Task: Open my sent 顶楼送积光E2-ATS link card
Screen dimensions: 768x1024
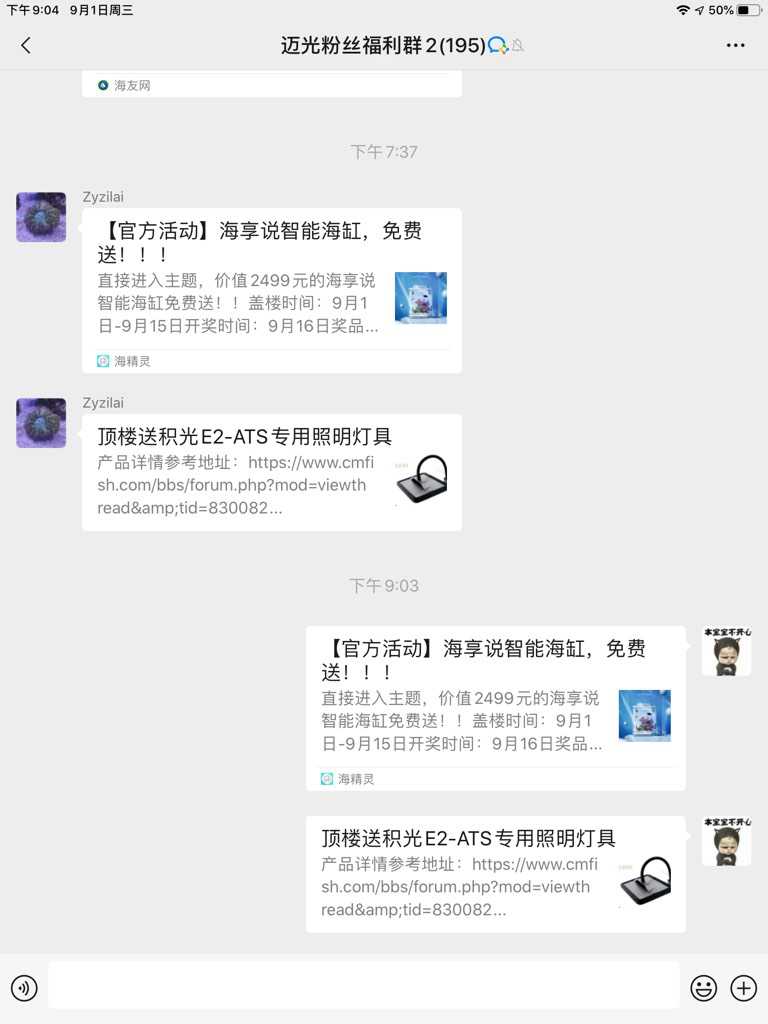Action: click(x=495, y=874)
